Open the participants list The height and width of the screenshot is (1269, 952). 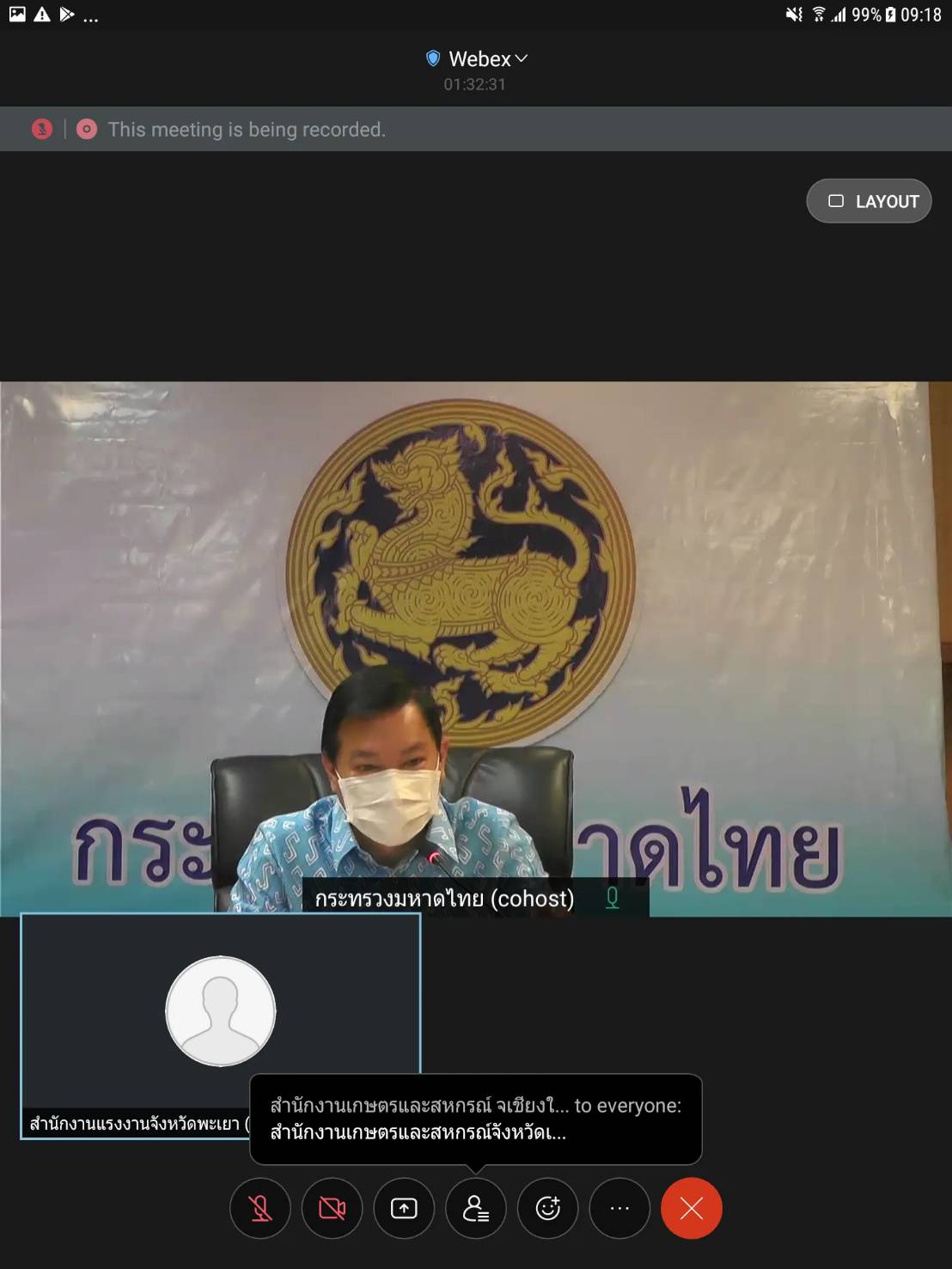tap(476, 1208)
